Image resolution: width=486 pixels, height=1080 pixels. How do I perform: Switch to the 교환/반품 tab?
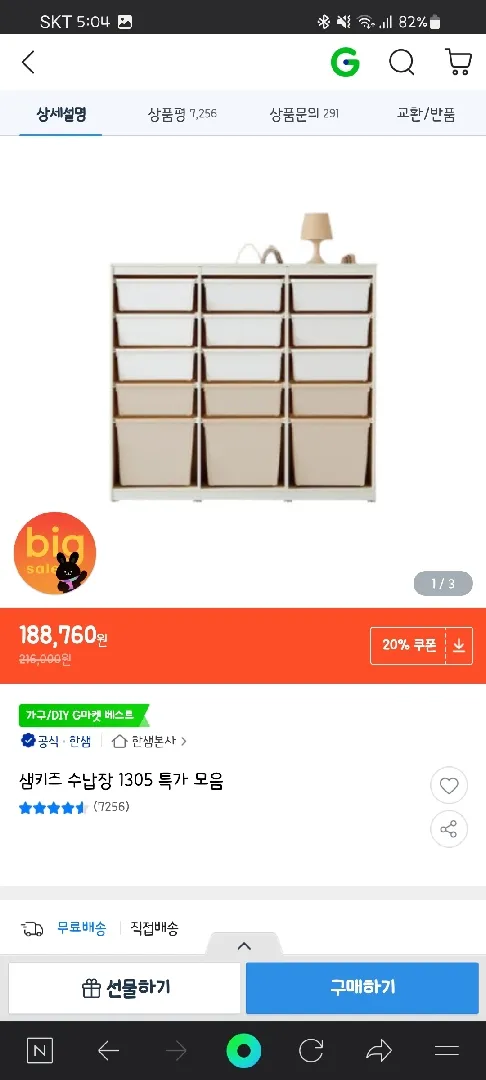coord(426,114)
